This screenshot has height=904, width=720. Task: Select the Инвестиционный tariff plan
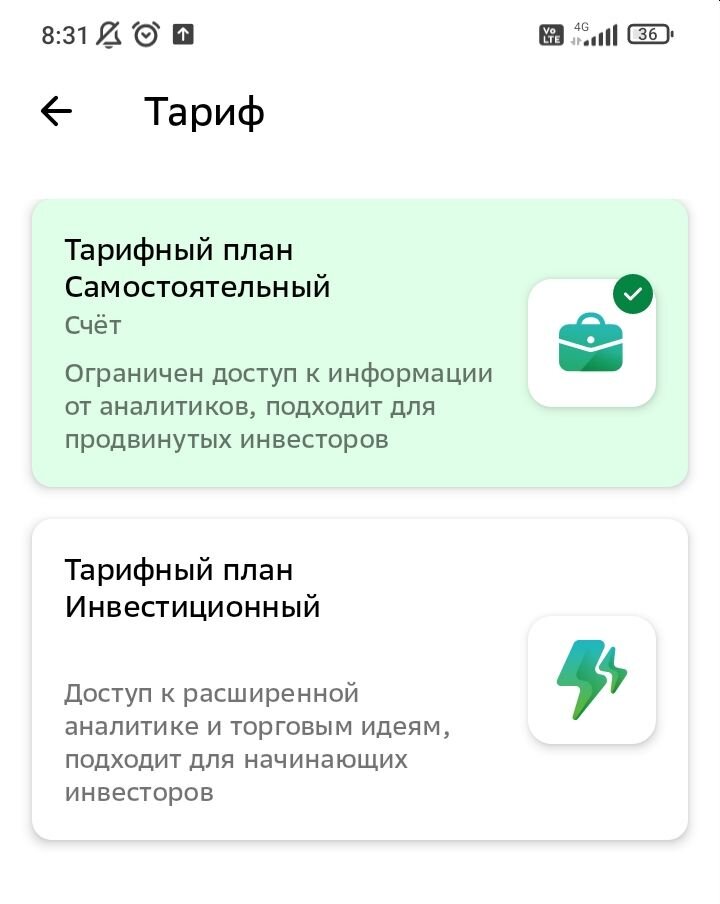click(x=360, y=680)
